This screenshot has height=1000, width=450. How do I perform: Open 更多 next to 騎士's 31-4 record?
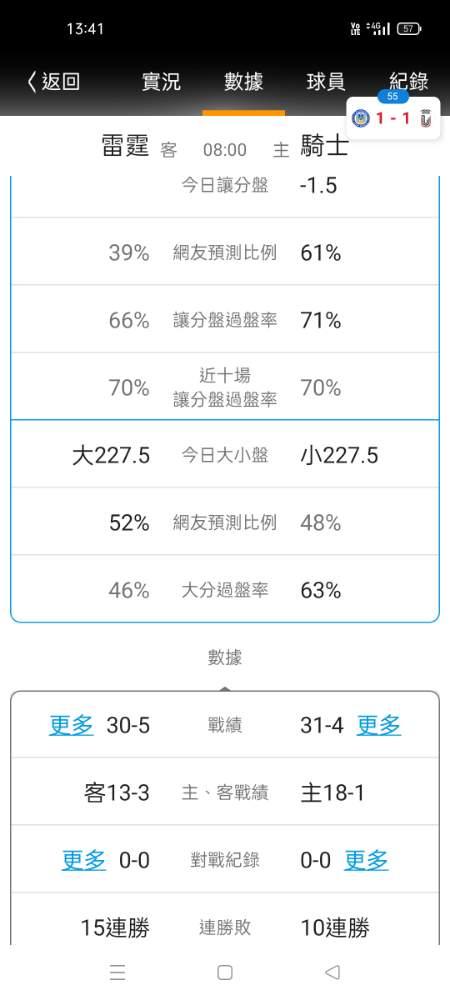(379, 725)
